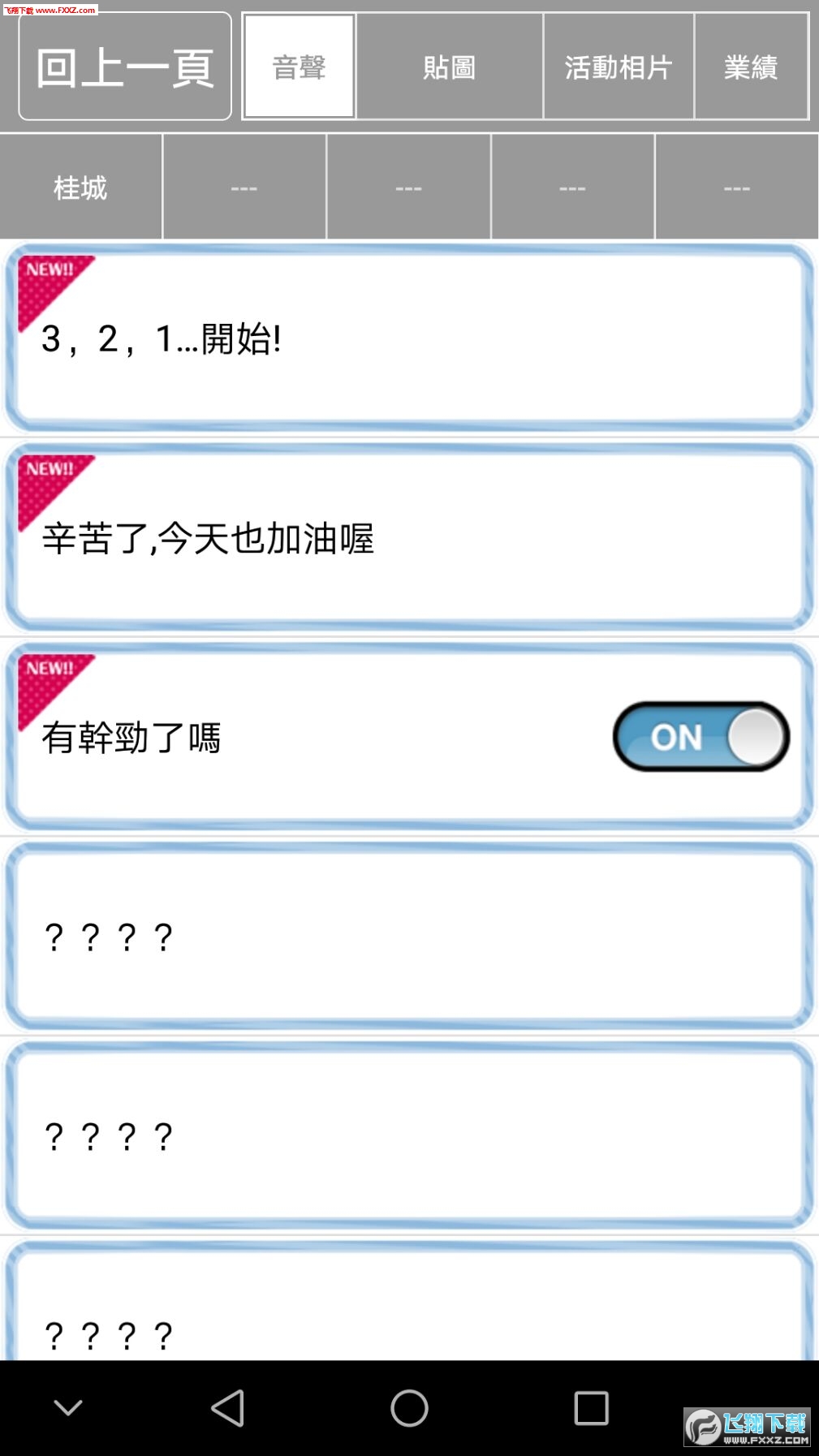Turn off the ON switch for 有幹勁了嗎
819x1456 pixels.
pyautogui.click(x=700, y=737)
